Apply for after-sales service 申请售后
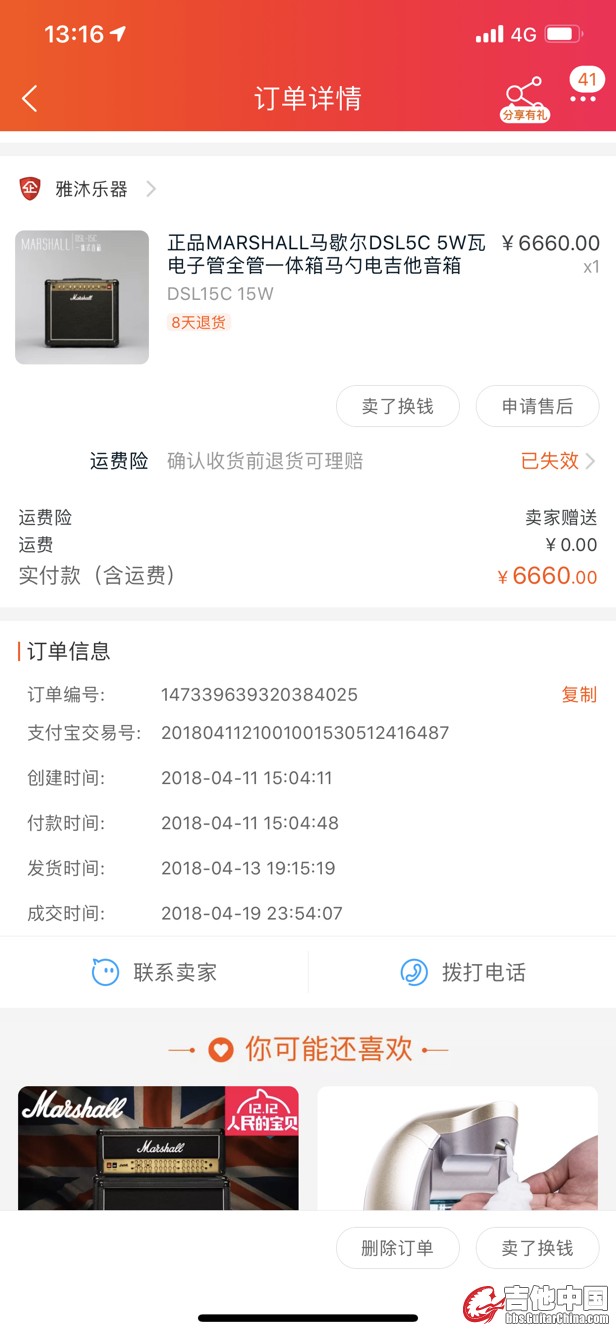This screenshot has width=616, height=1334. point(537,406)
